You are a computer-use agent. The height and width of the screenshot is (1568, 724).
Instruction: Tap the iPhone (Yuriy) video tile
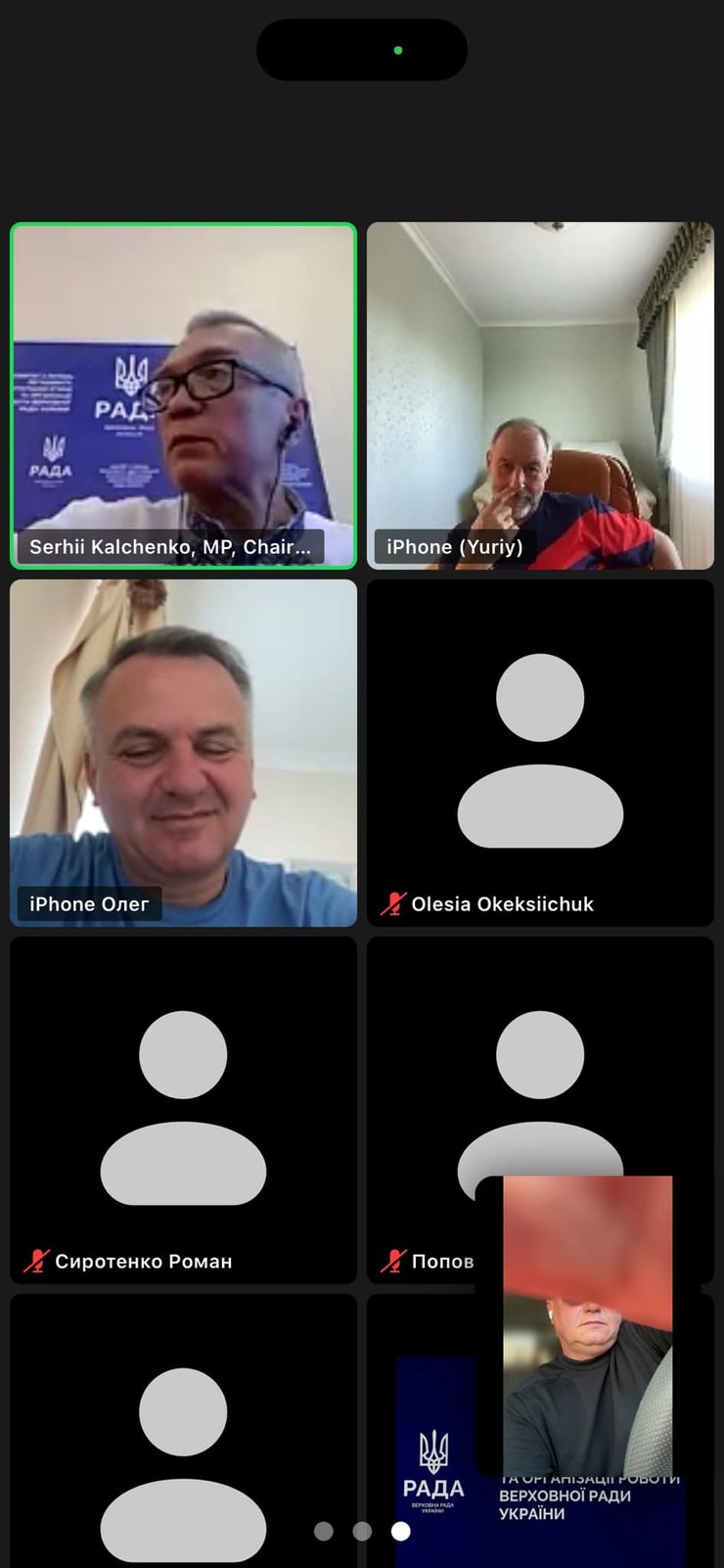(x=540, y=395)
